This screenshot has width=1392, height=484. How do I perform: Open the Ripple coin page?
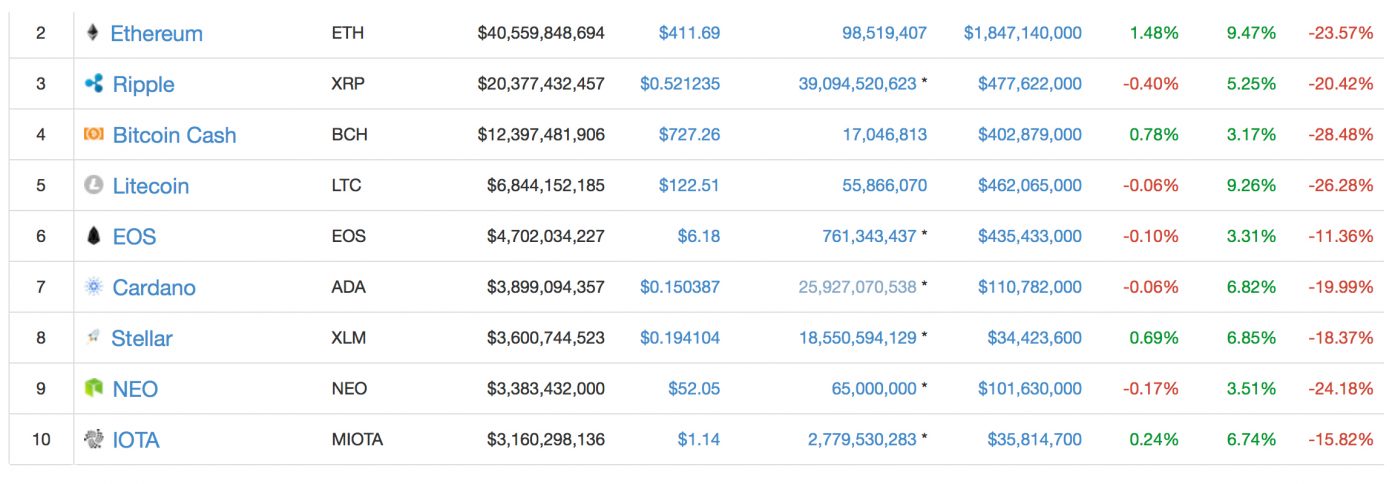143,84
